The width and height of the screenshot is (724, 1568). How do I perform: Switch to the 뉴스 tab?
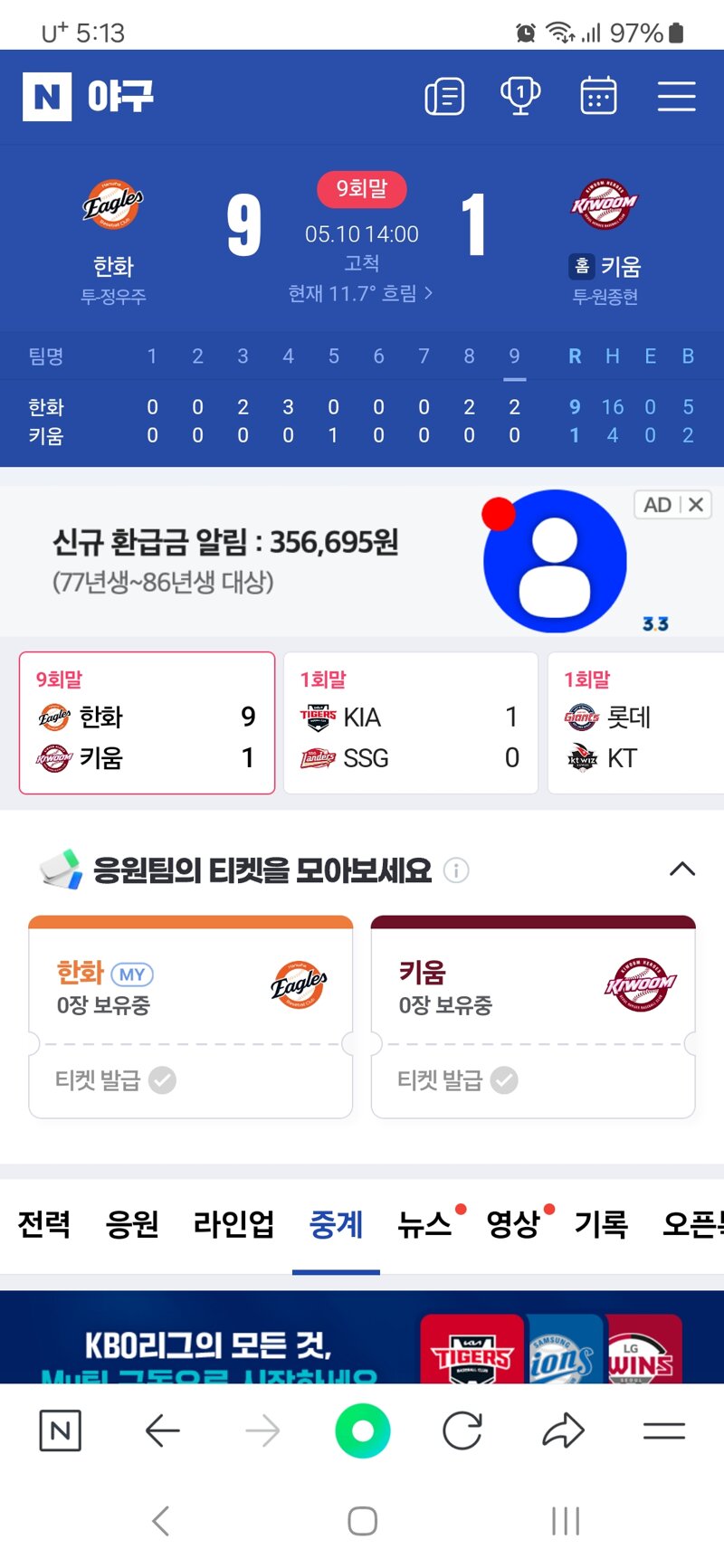(424, 1224)
